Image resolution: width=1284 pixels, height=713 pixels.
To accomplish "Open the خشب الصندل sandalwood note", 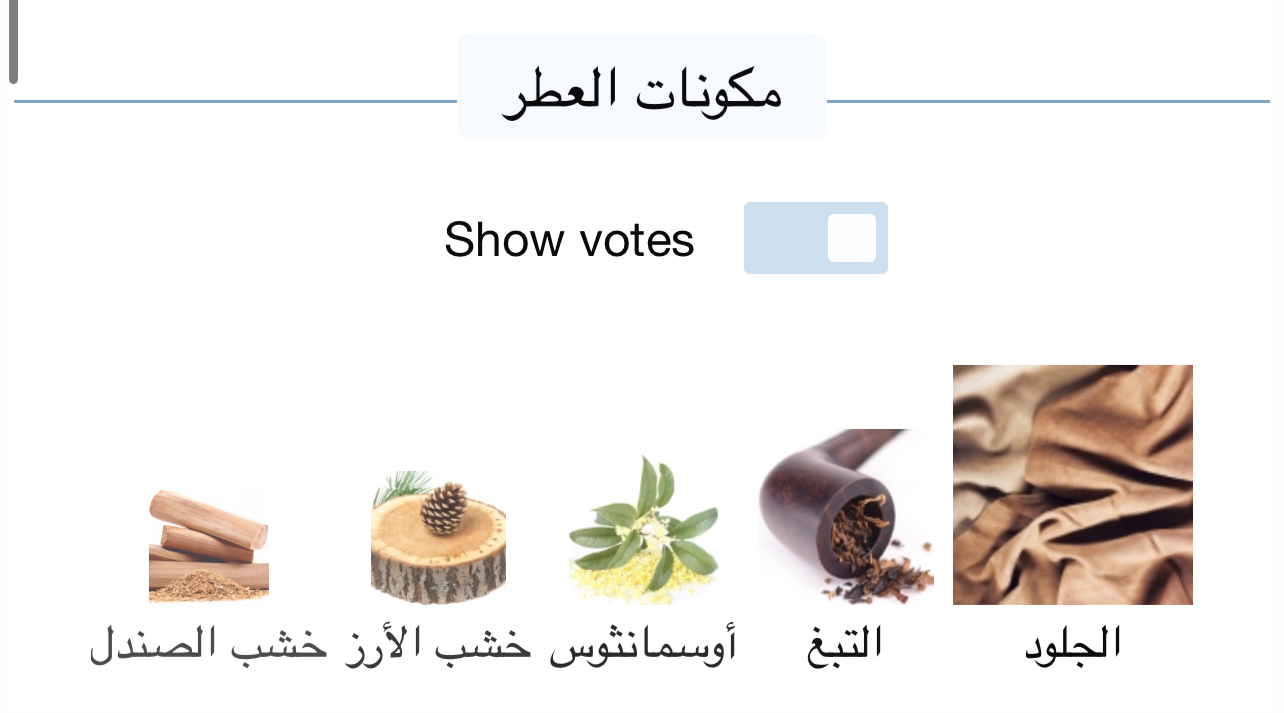I will pos(208,545).
